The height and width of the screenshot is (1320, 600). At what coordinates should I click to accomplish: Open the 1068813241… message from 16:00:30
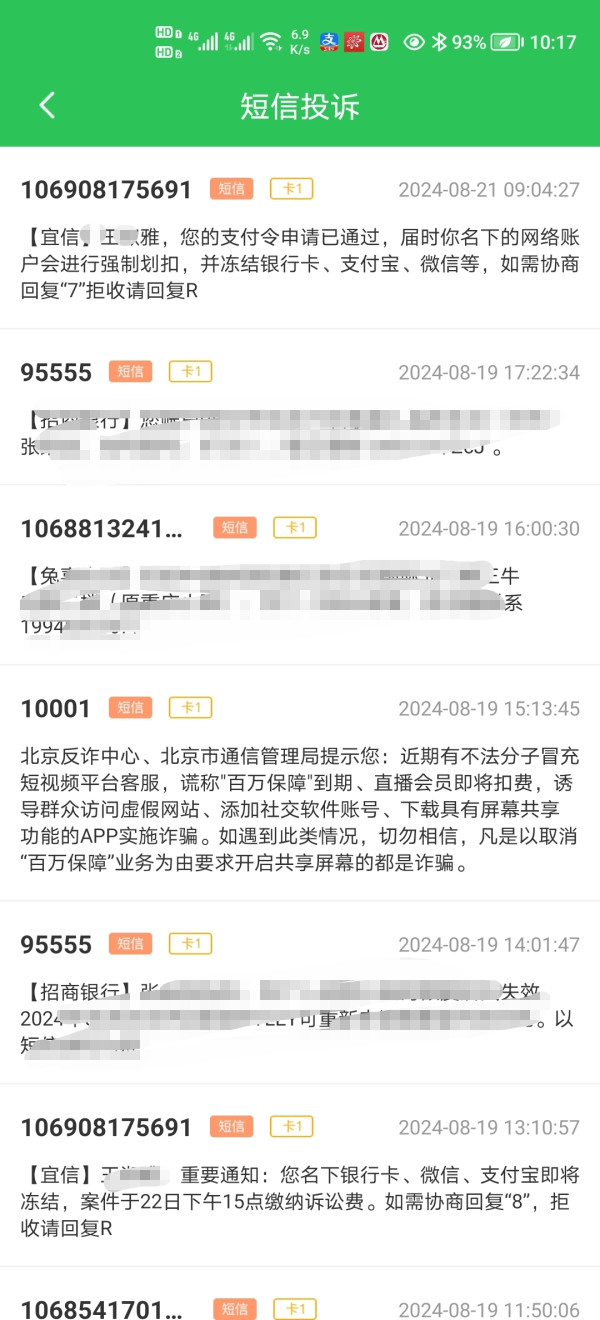[300, 575]
